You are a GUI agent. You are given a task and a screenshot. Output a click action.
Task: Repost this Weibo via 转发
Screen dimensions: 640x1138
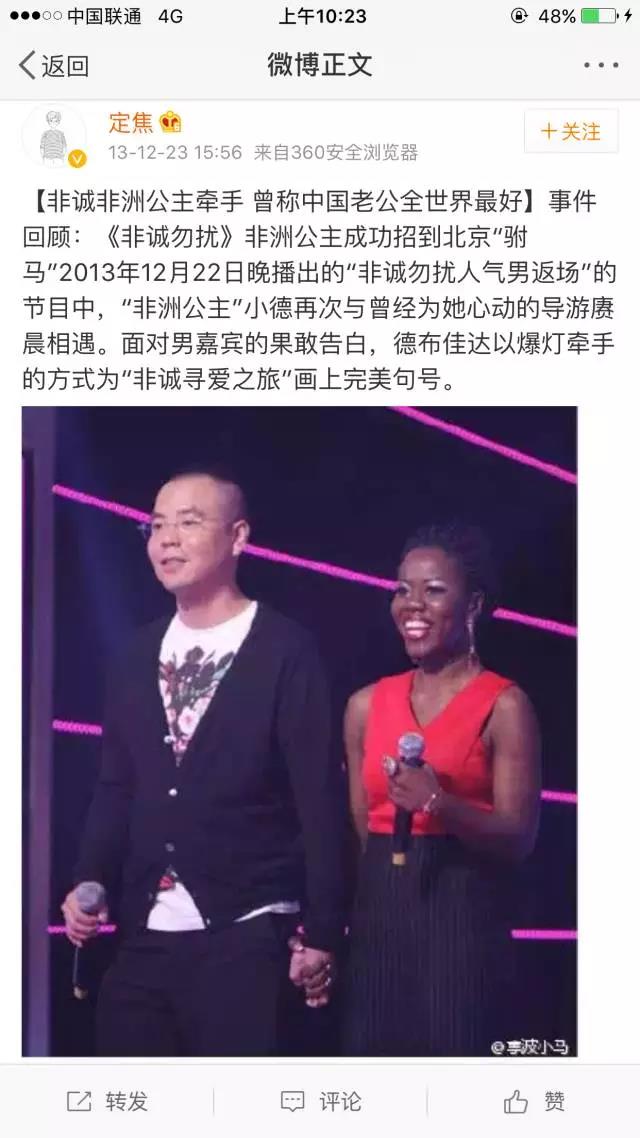107,1101
